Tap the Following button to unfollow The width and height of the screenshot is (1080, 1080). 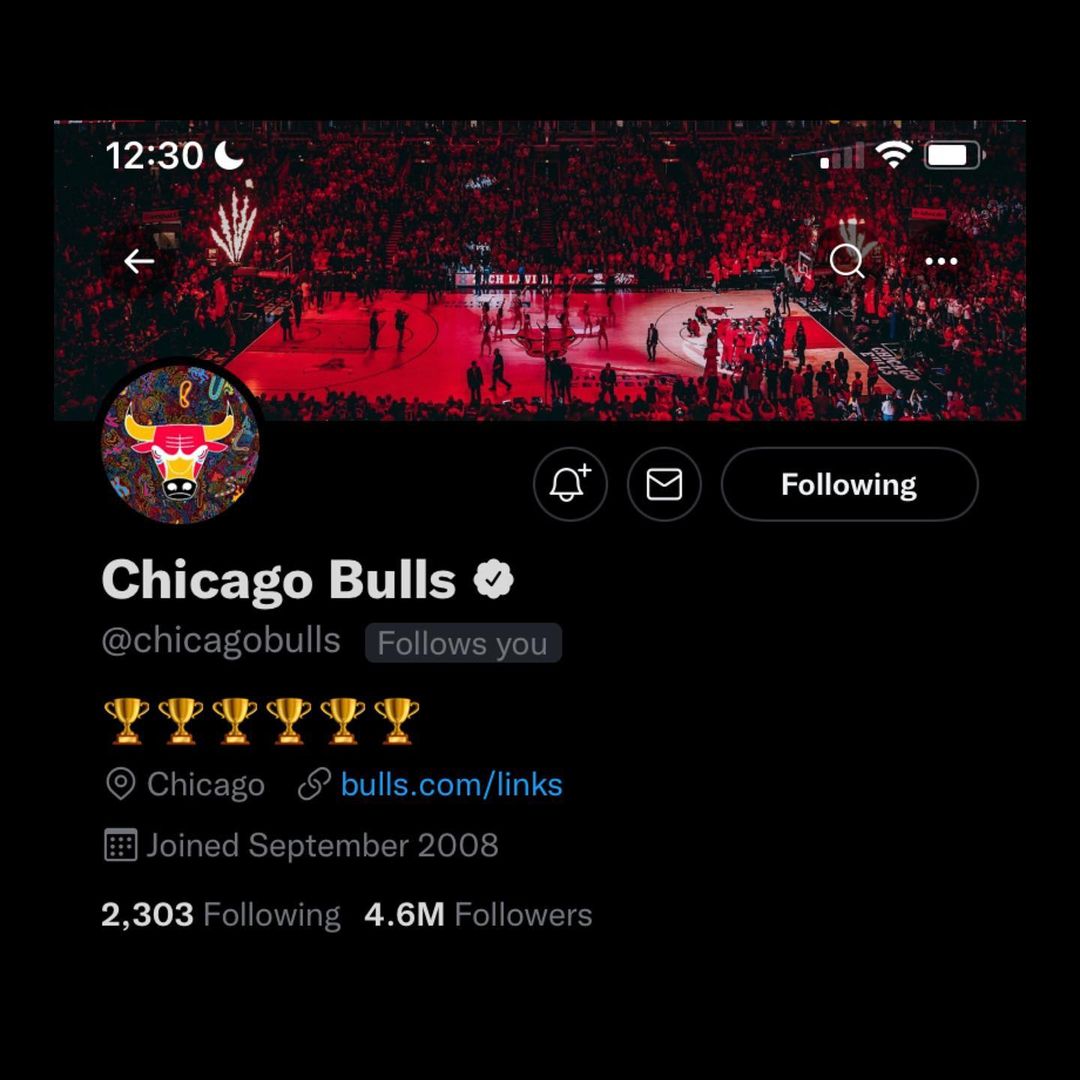[x=849, y=484]
